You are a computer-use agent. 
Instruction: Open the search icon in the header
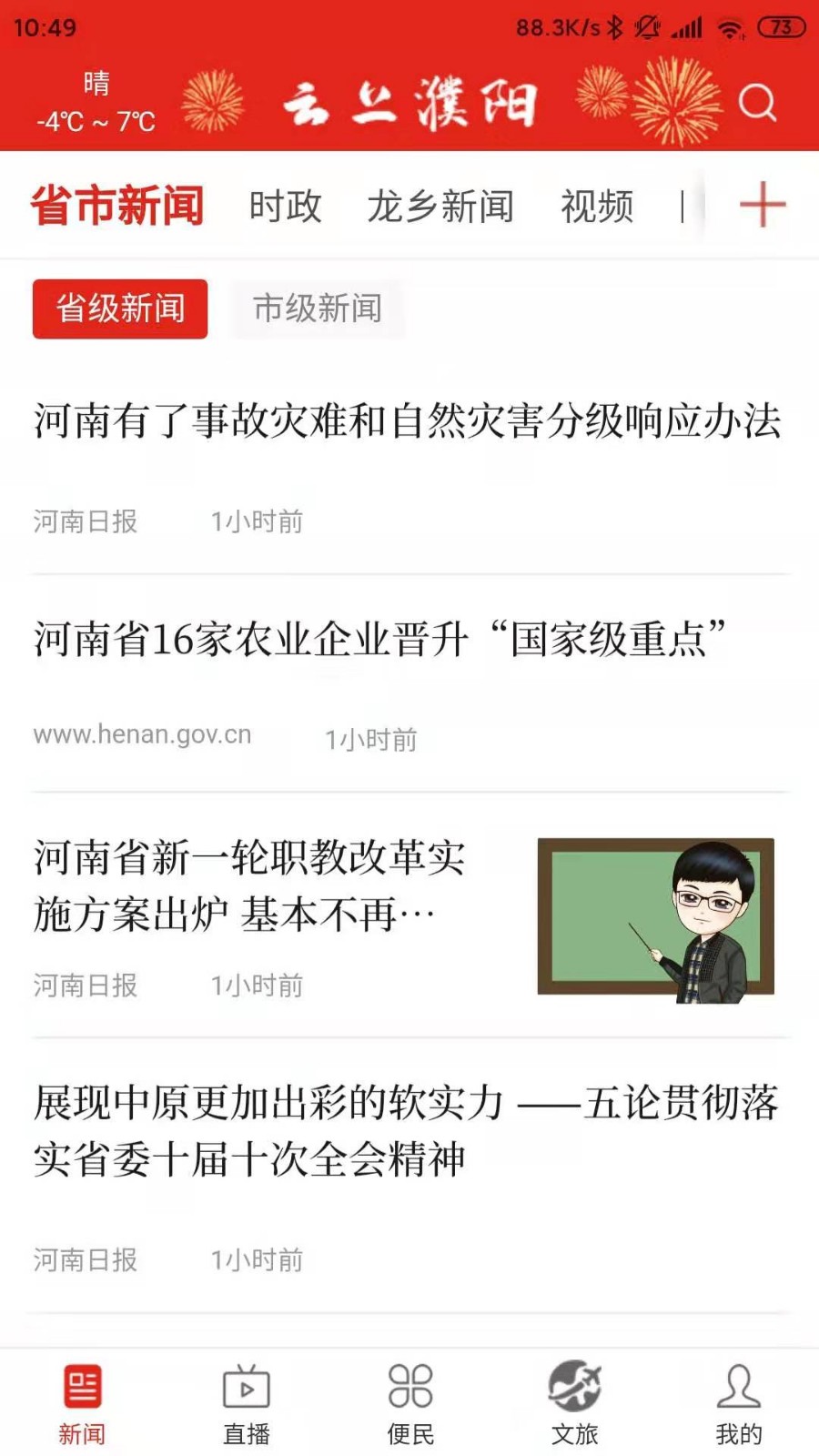coord(756,103)
